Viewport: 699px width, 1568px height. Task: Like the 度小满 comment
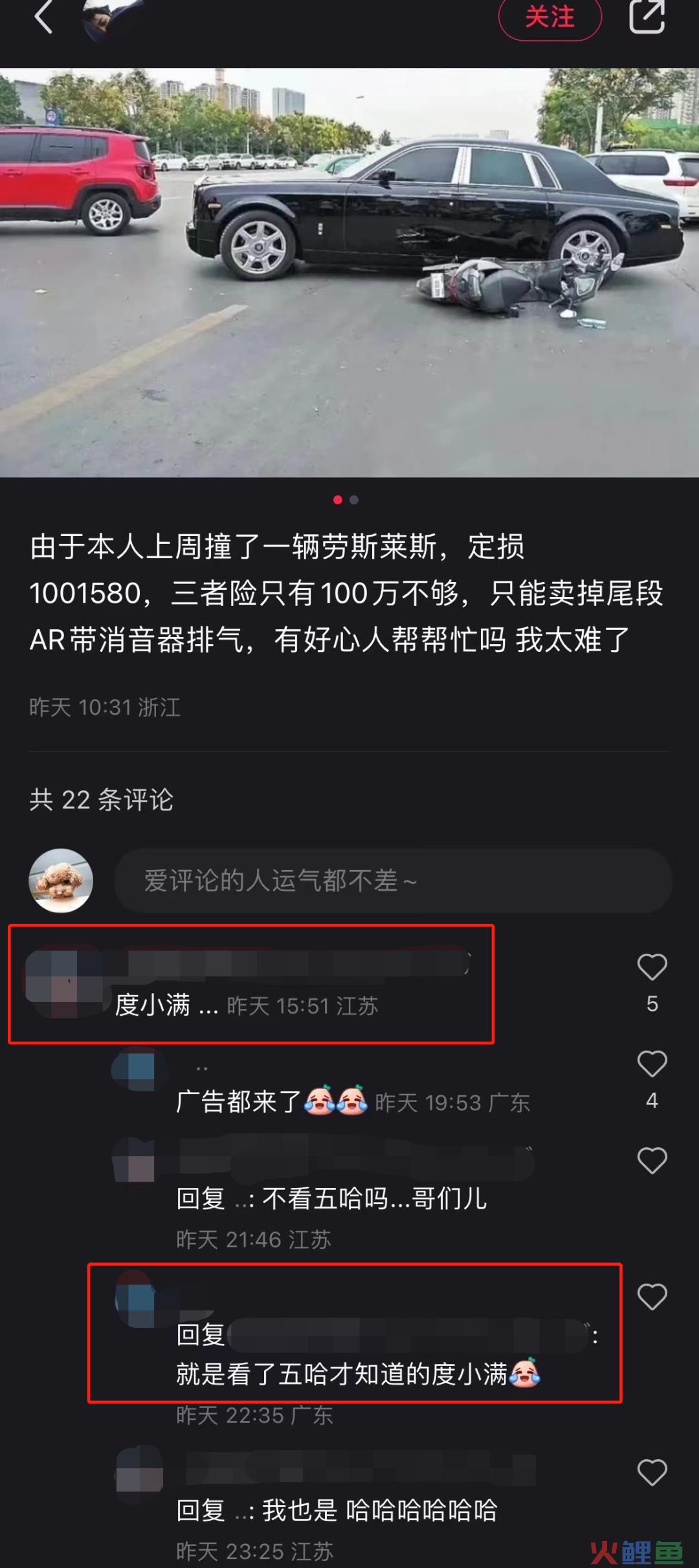click(652, 967)
